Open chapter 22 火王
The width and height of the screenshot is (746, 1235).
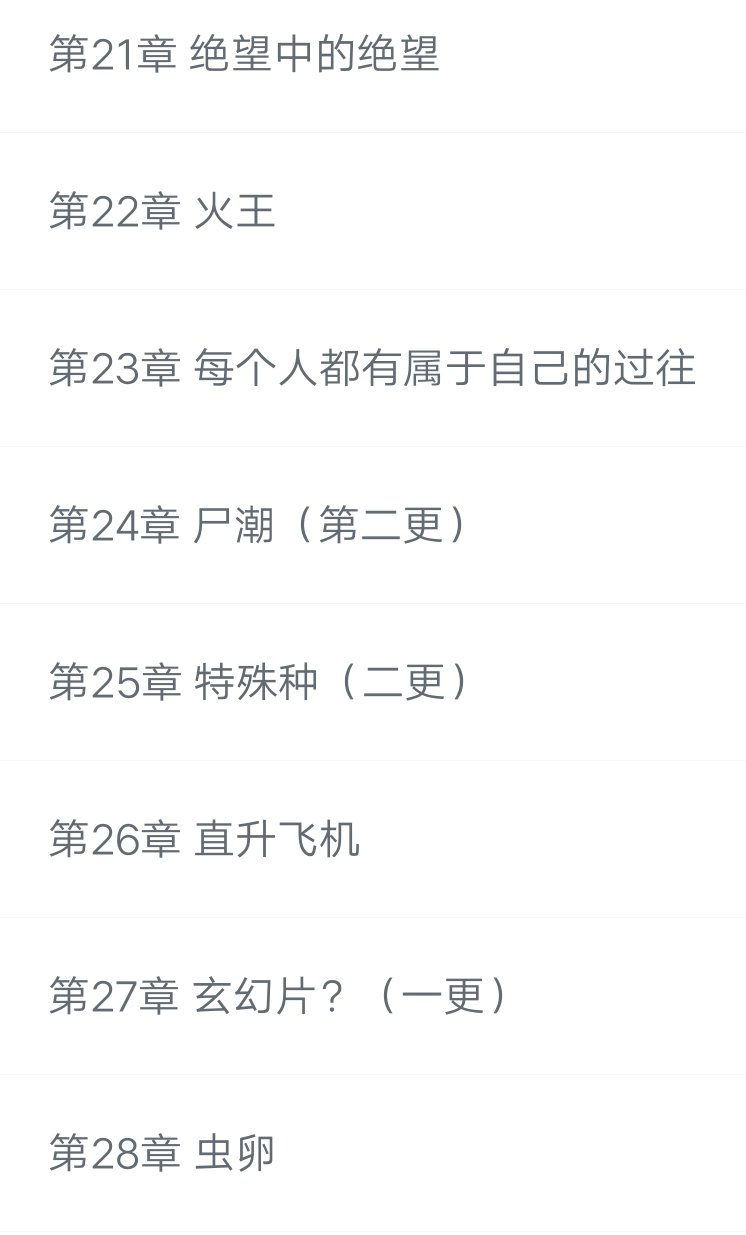(373, 212)
